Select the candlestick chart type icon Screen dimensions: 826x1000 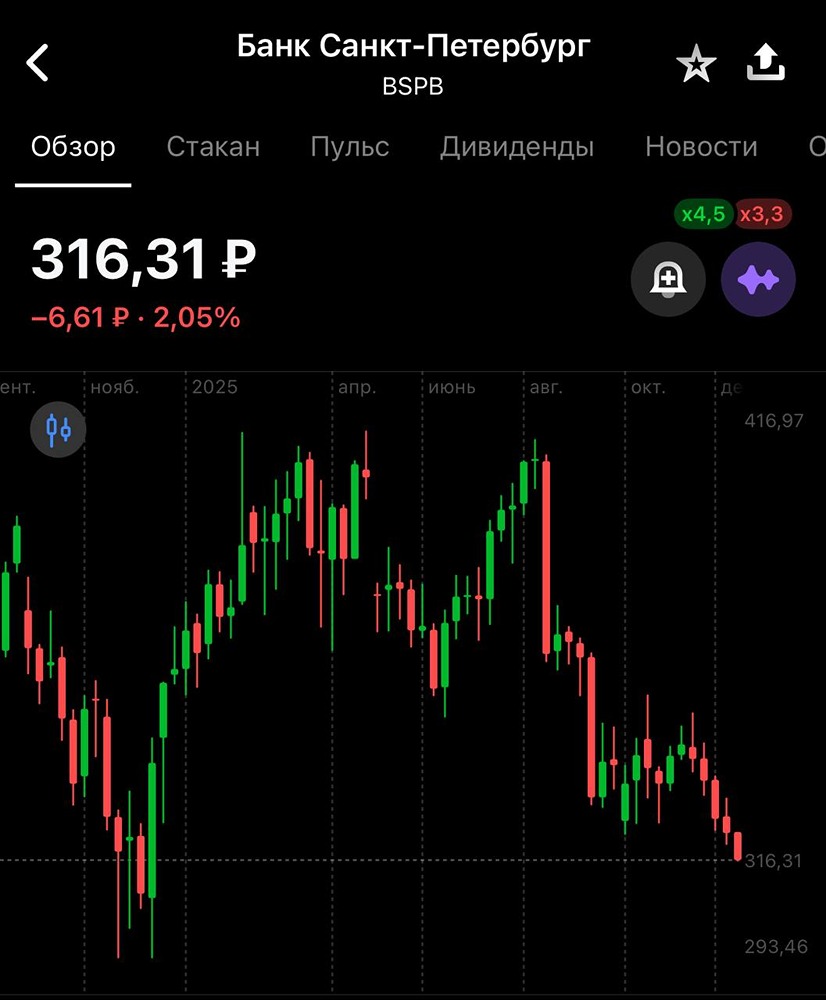pos(57,429)
